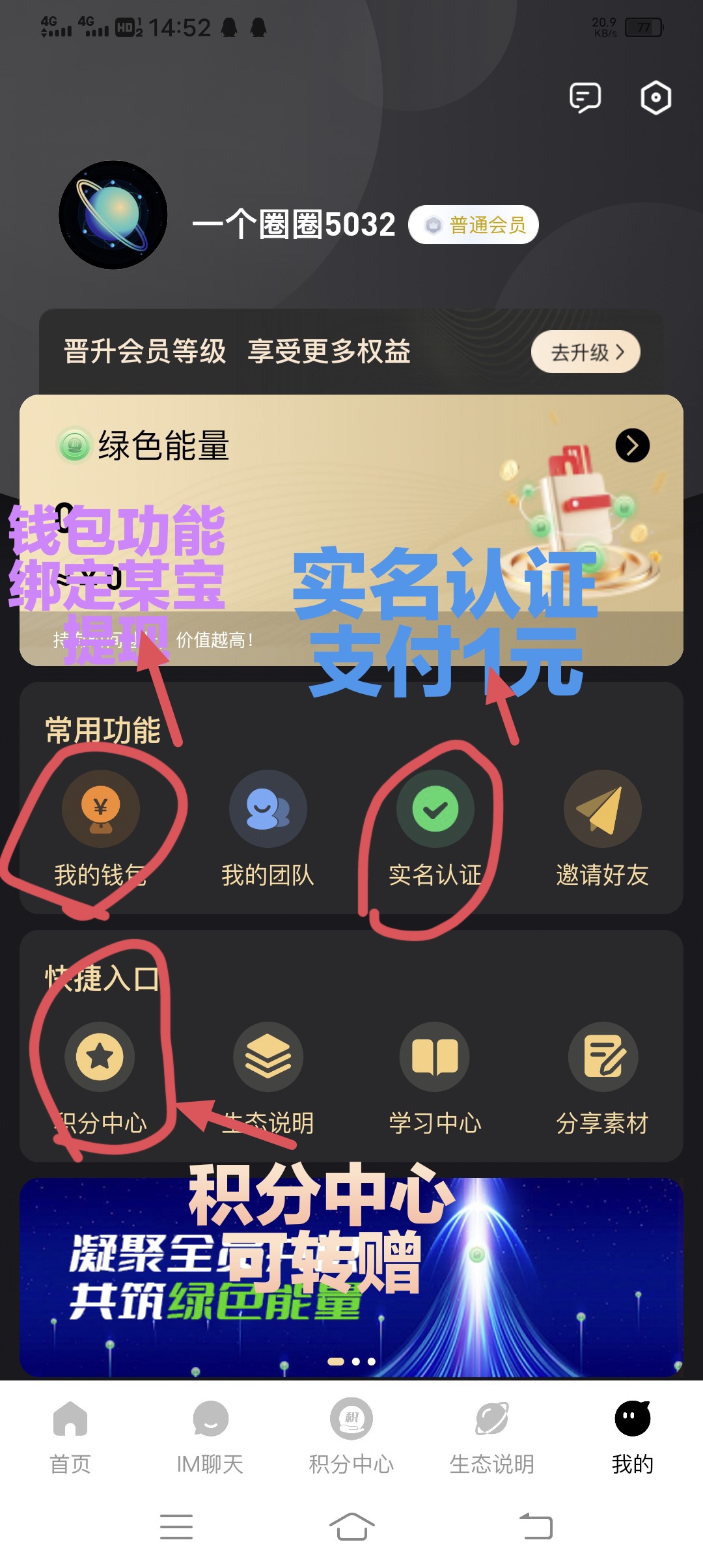Tap the 去升级 upgrade button
The width and height of the screenshot is (703, 1568).
(586, 352)
